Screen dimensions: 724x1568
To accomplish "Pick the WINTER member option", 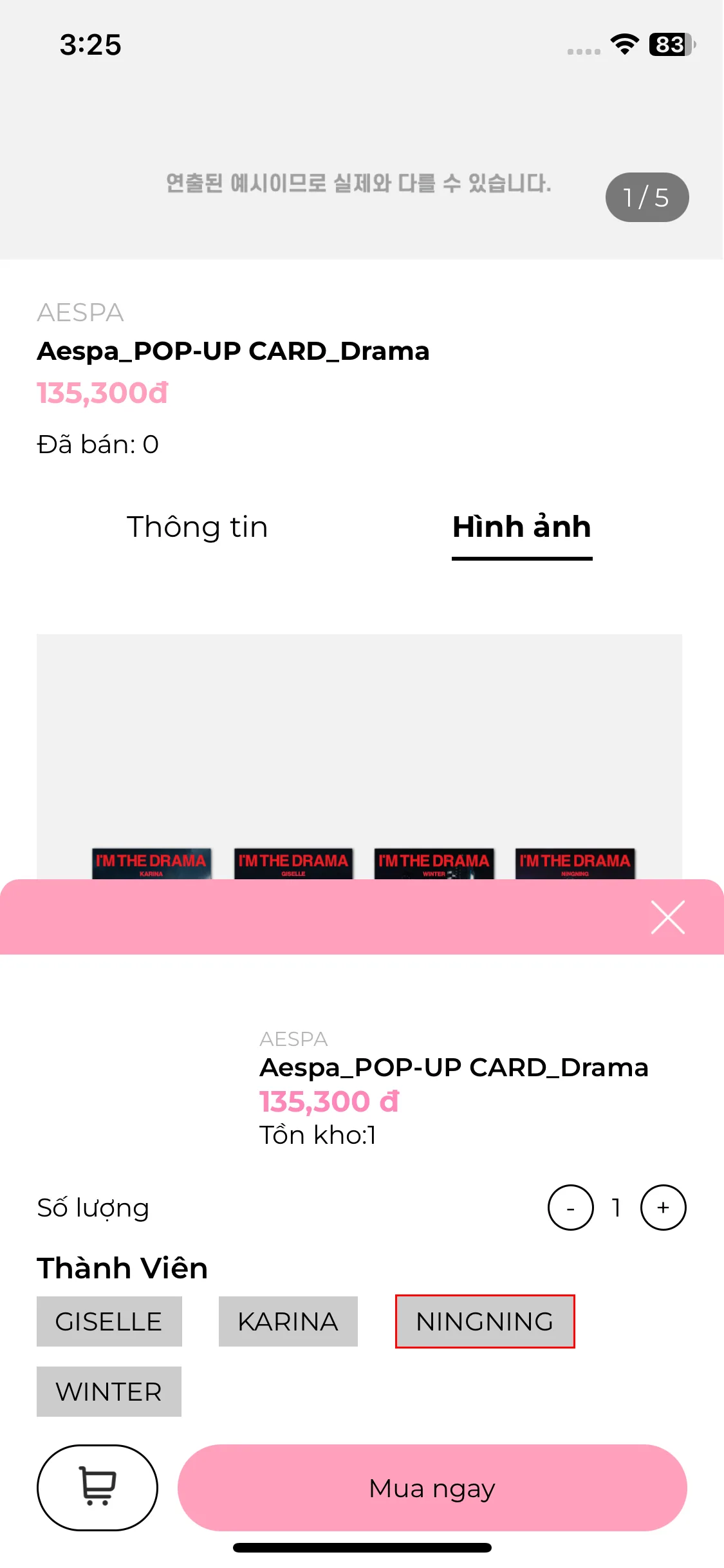I will (109, 1392).
